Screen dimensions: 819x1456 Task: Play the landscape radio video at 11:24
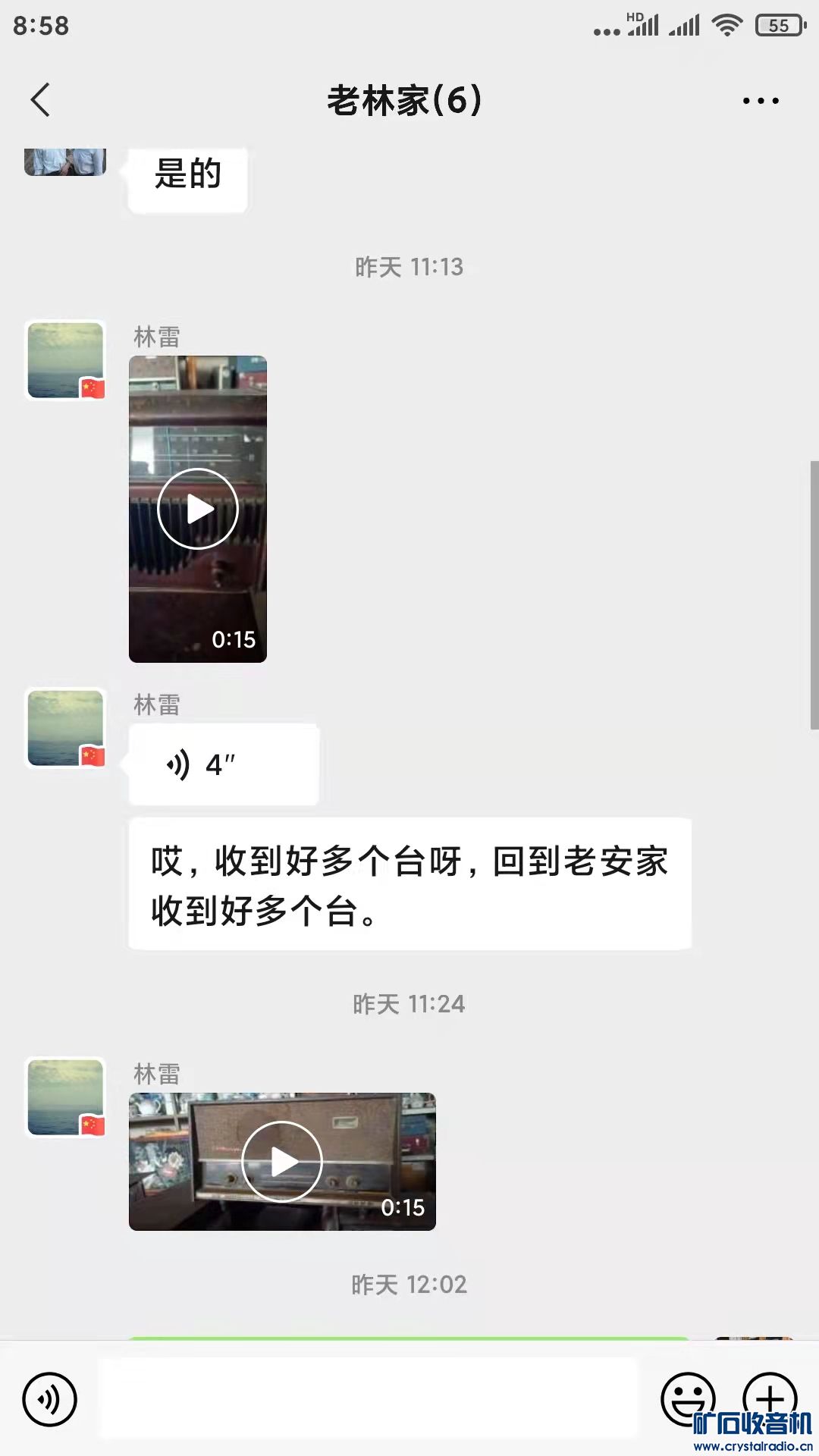click(x=282, y=1161)
